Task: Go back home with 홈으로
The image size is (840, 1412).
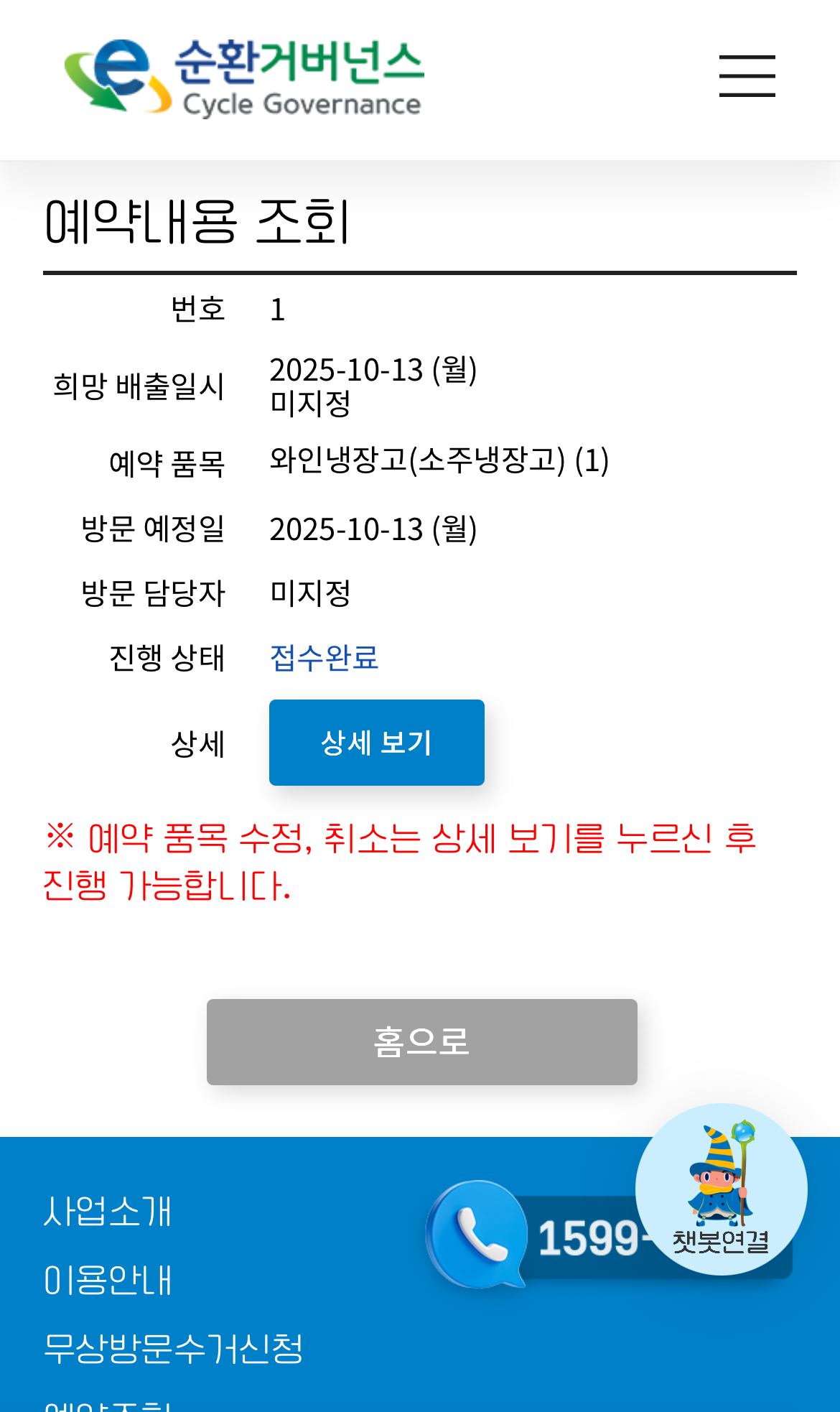Action: (422, 1042)
